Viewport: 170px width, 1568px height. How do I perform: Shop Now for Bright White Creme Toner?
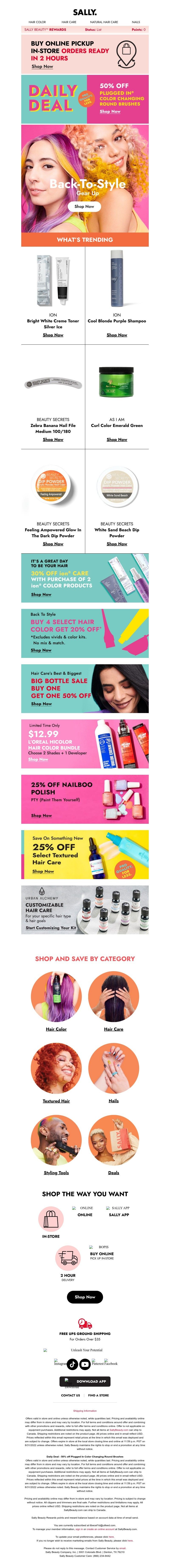tap(53, 335)
